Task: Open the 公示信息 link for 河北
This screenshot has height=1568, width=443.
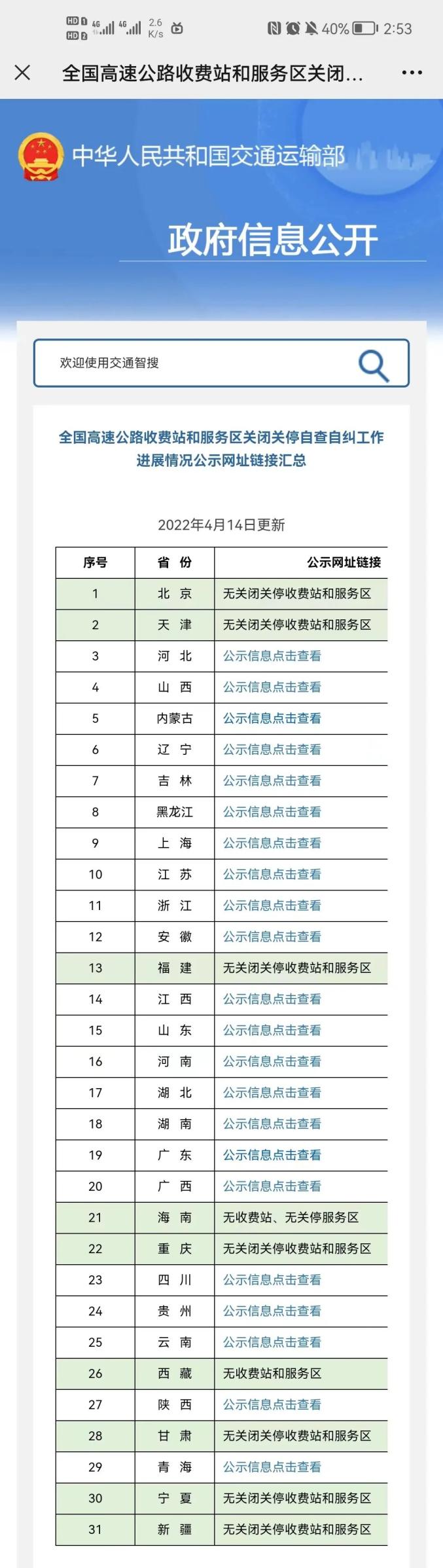Action: coord(272,656)
